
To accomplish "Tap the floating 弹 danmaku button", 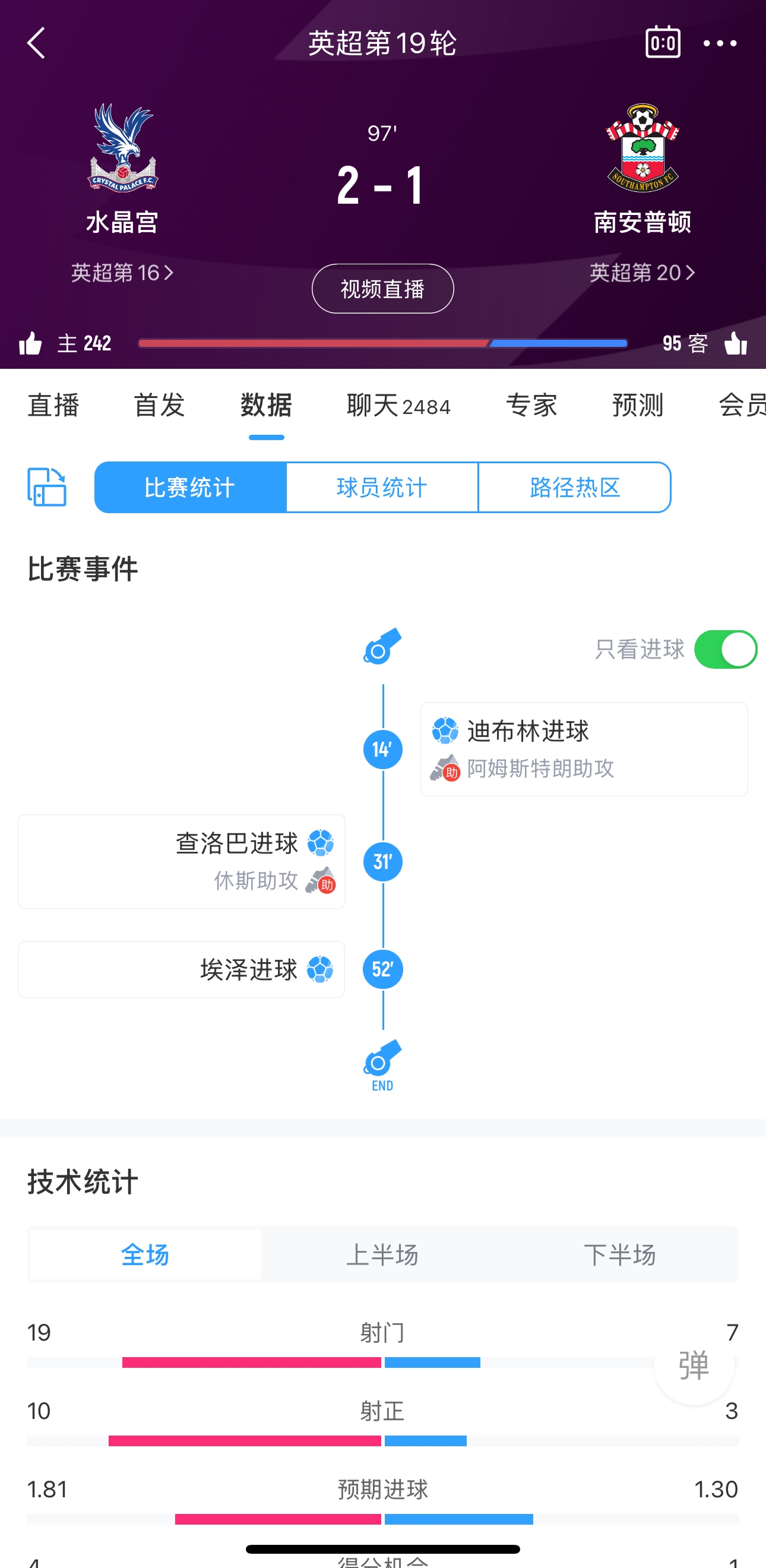I will pyautogui.click(x=694, y=1366).
